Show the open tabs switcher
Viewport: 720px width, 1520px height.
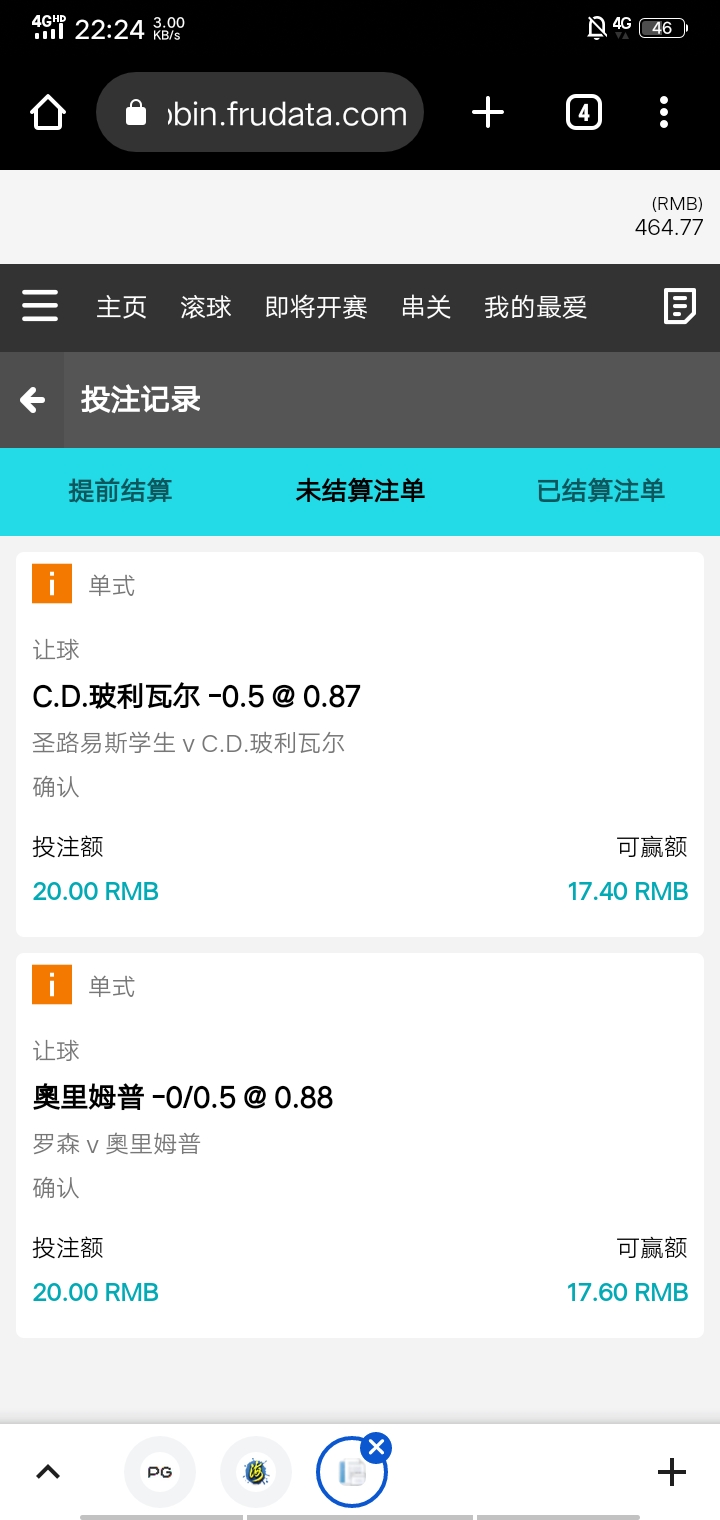pyautogui.click(x=584, y=112)
